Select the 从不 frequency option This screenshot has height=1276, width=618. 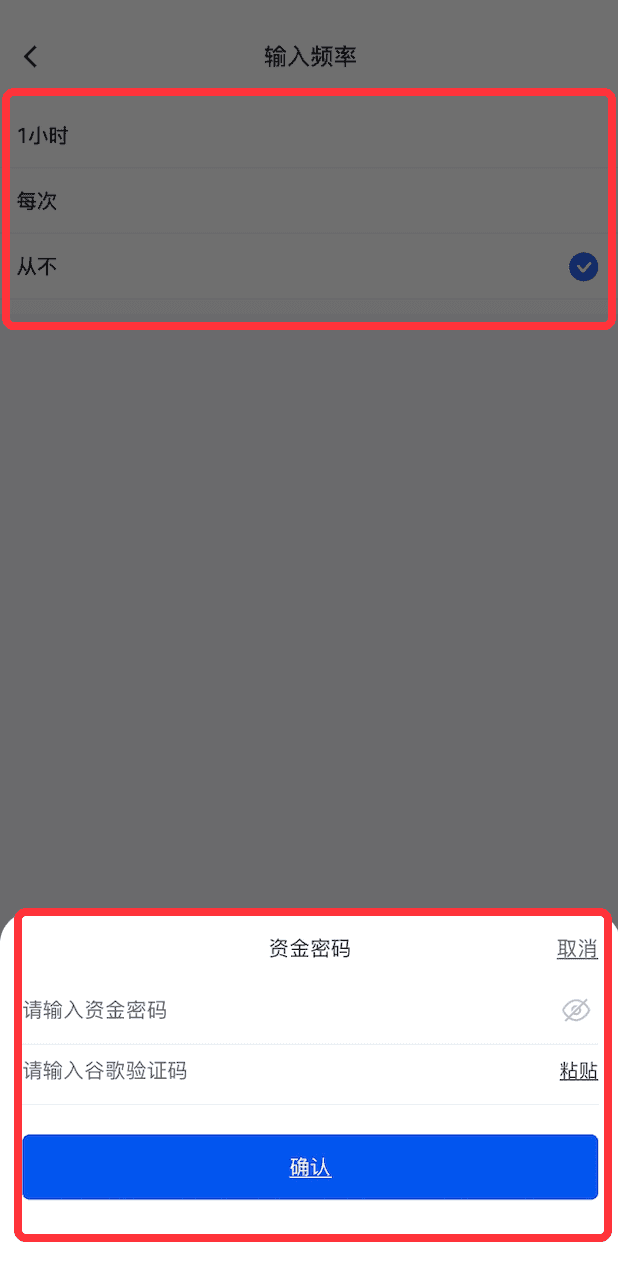coord(300,267)
